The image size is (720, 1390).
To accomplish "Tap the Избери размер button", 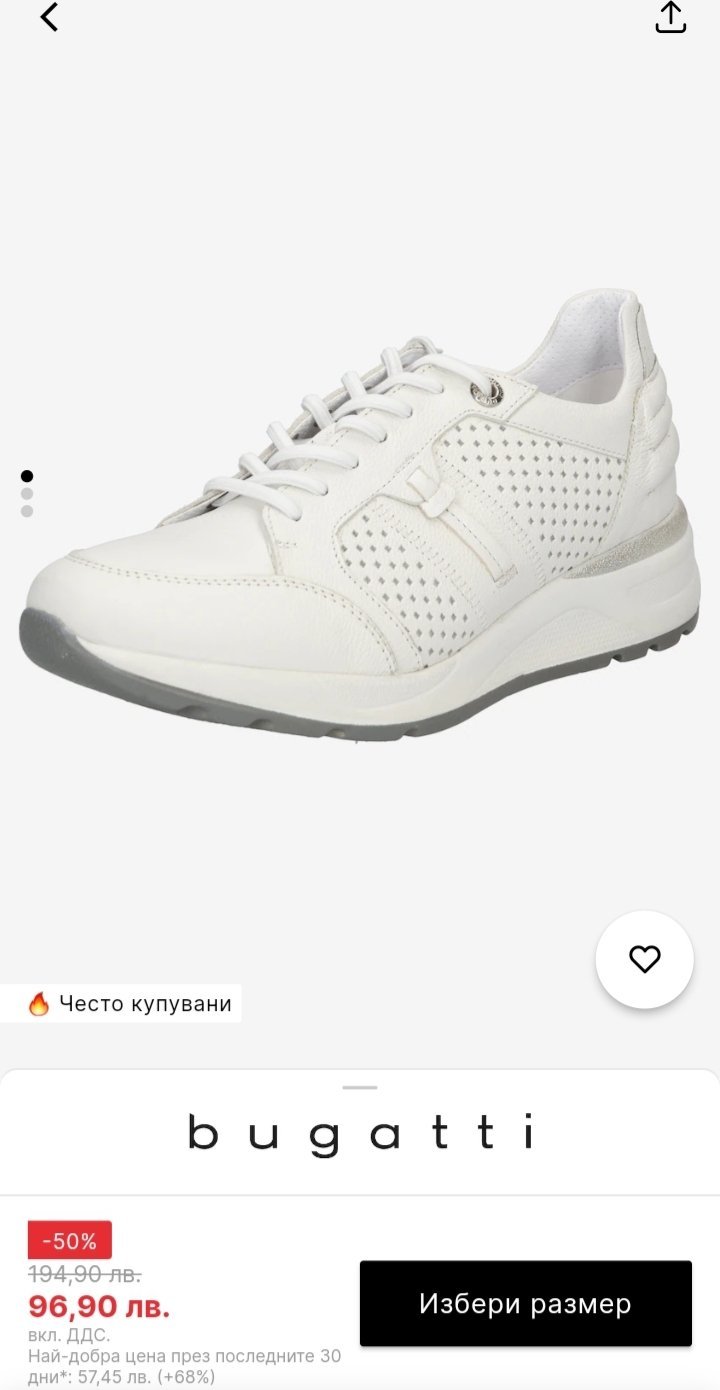I will click(x=525, y=1303).
